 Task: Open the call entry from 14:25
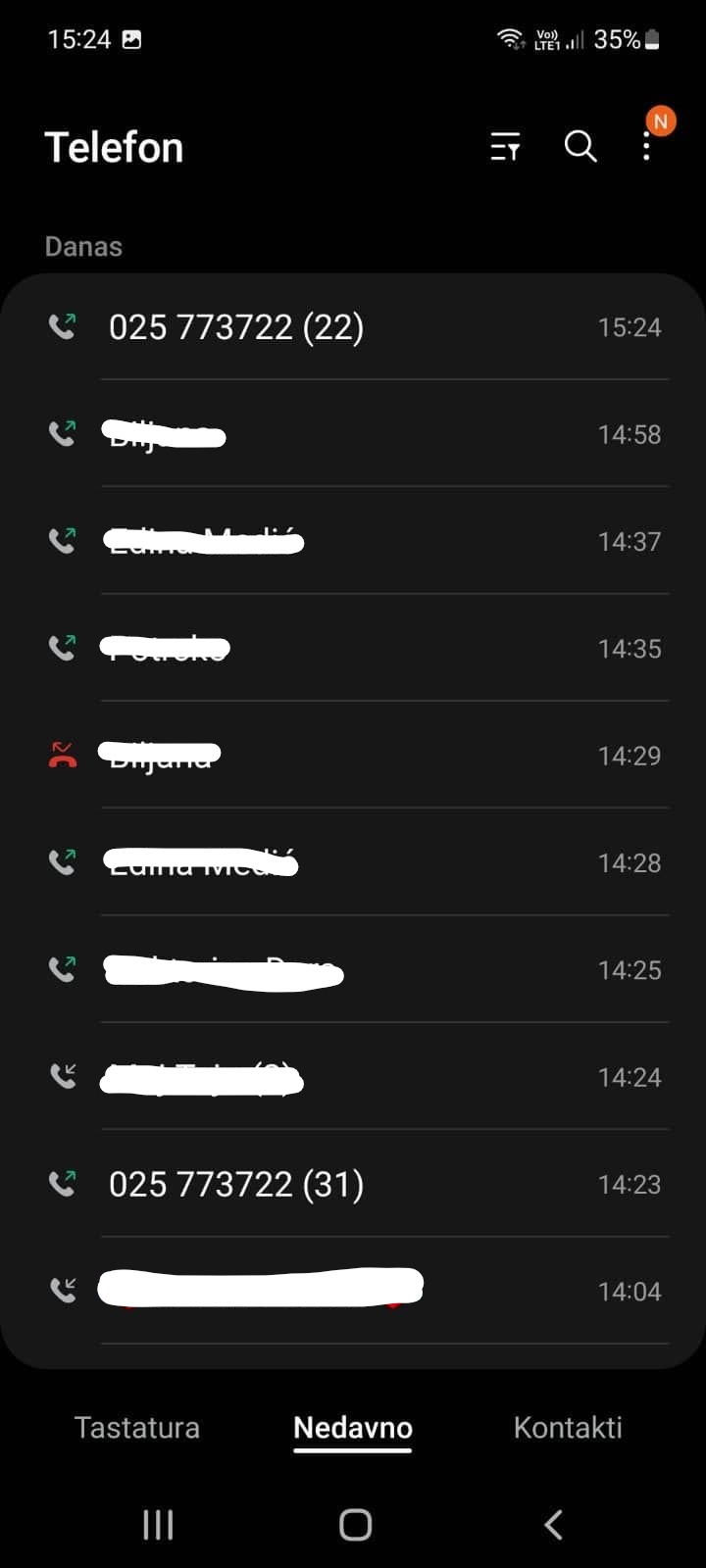pos(353,970)
